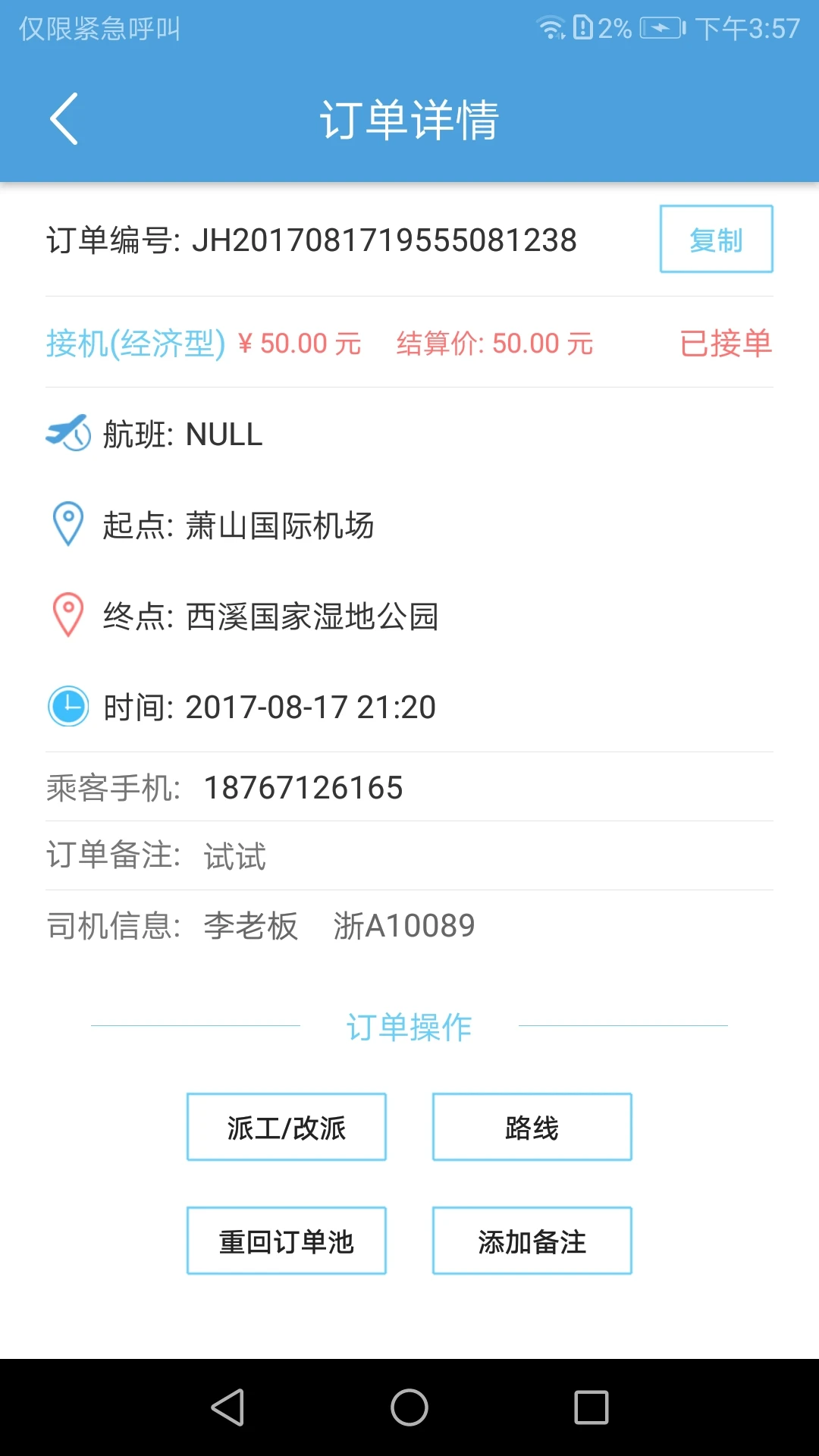Tap the Android recent apps square
The image size is (819, 1456).
click(x=589, y=1407)
